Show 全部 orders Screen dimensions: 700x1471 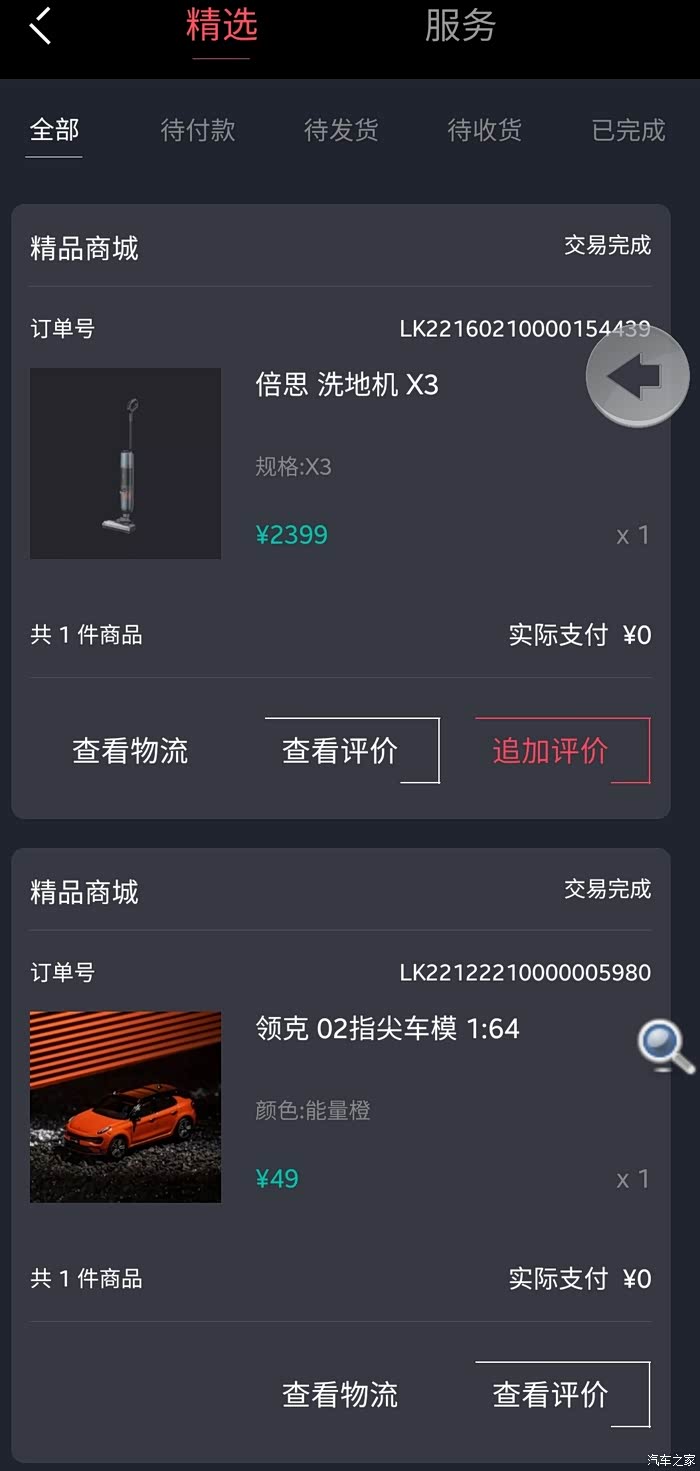(54, 130)
